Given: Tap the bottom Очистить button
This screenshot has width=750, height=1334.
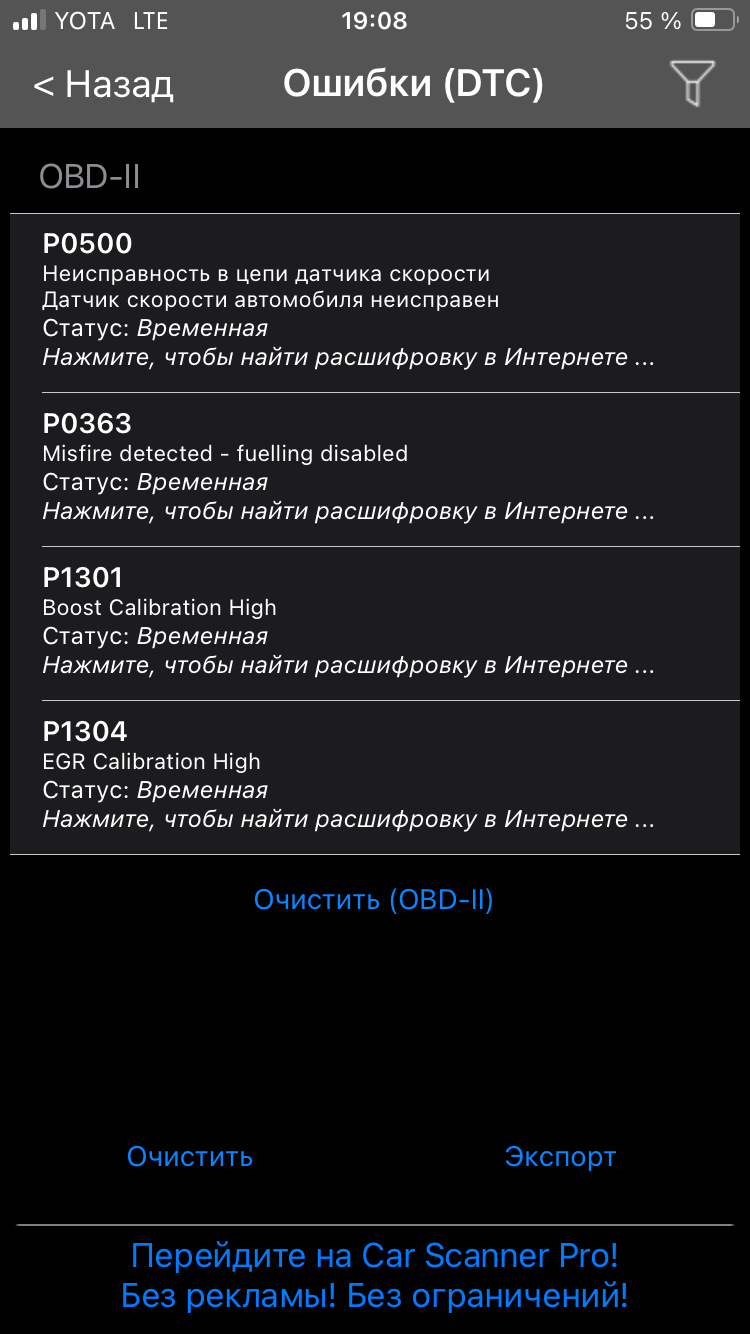Looking at the screenshot, I should tap(190, 1157).
